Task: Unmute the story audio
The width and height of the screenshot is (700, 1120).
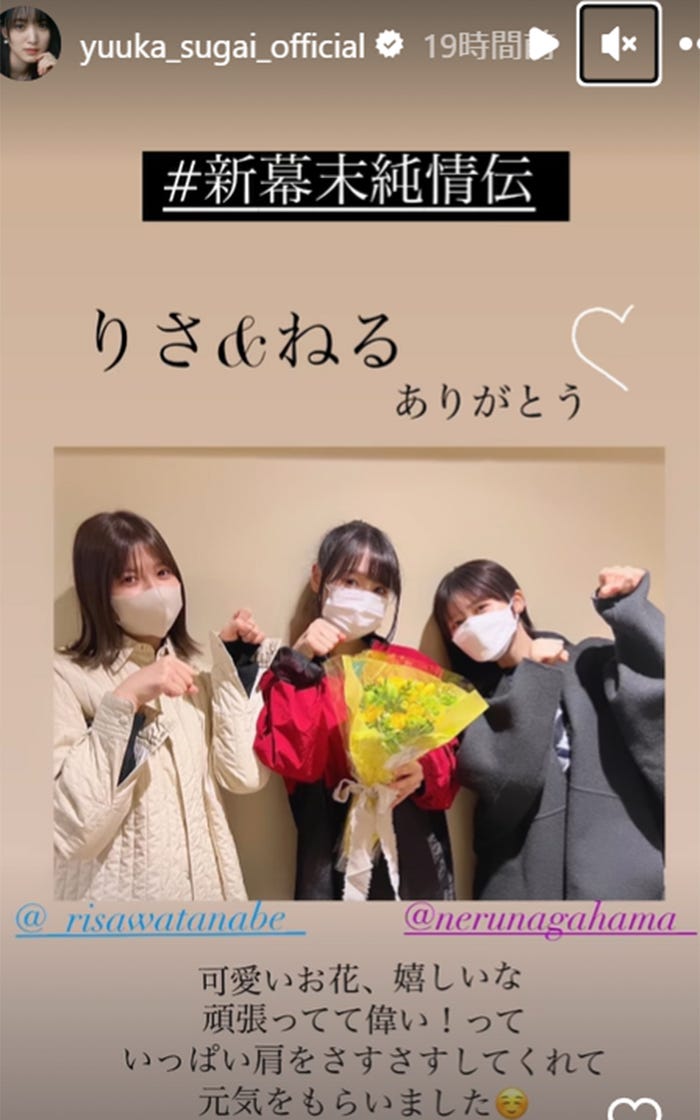Action: click(x=619, y=44)
